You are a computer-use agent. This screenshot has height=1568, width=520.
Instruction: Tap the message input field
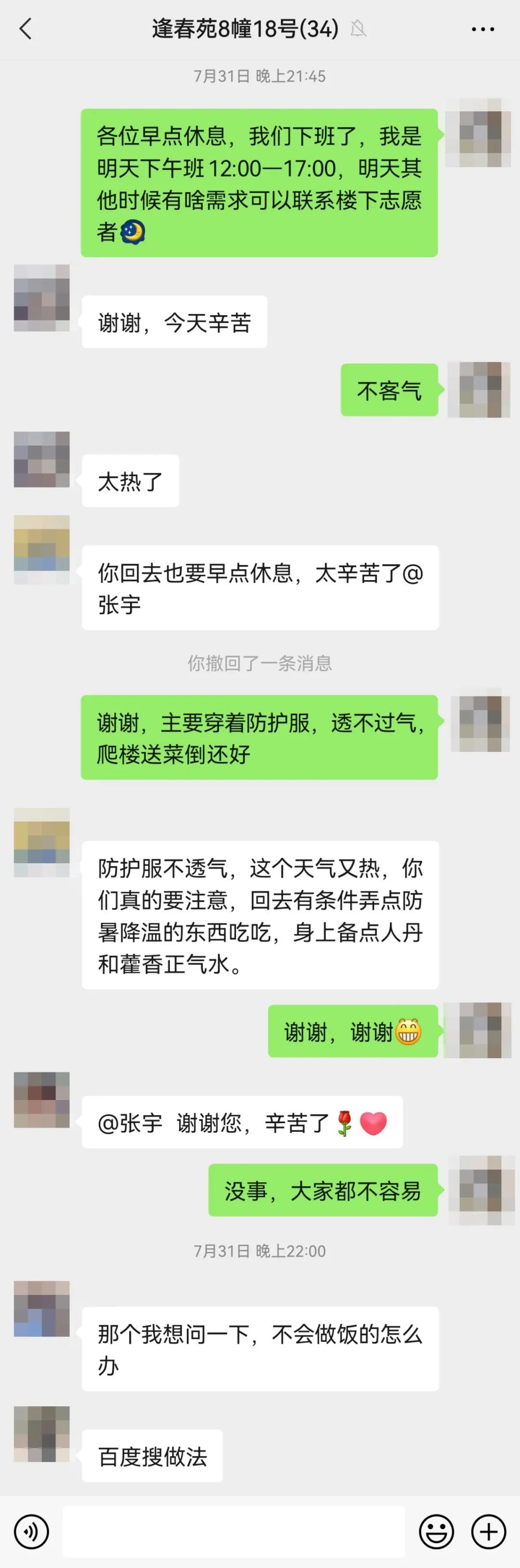pos(234,1531)
